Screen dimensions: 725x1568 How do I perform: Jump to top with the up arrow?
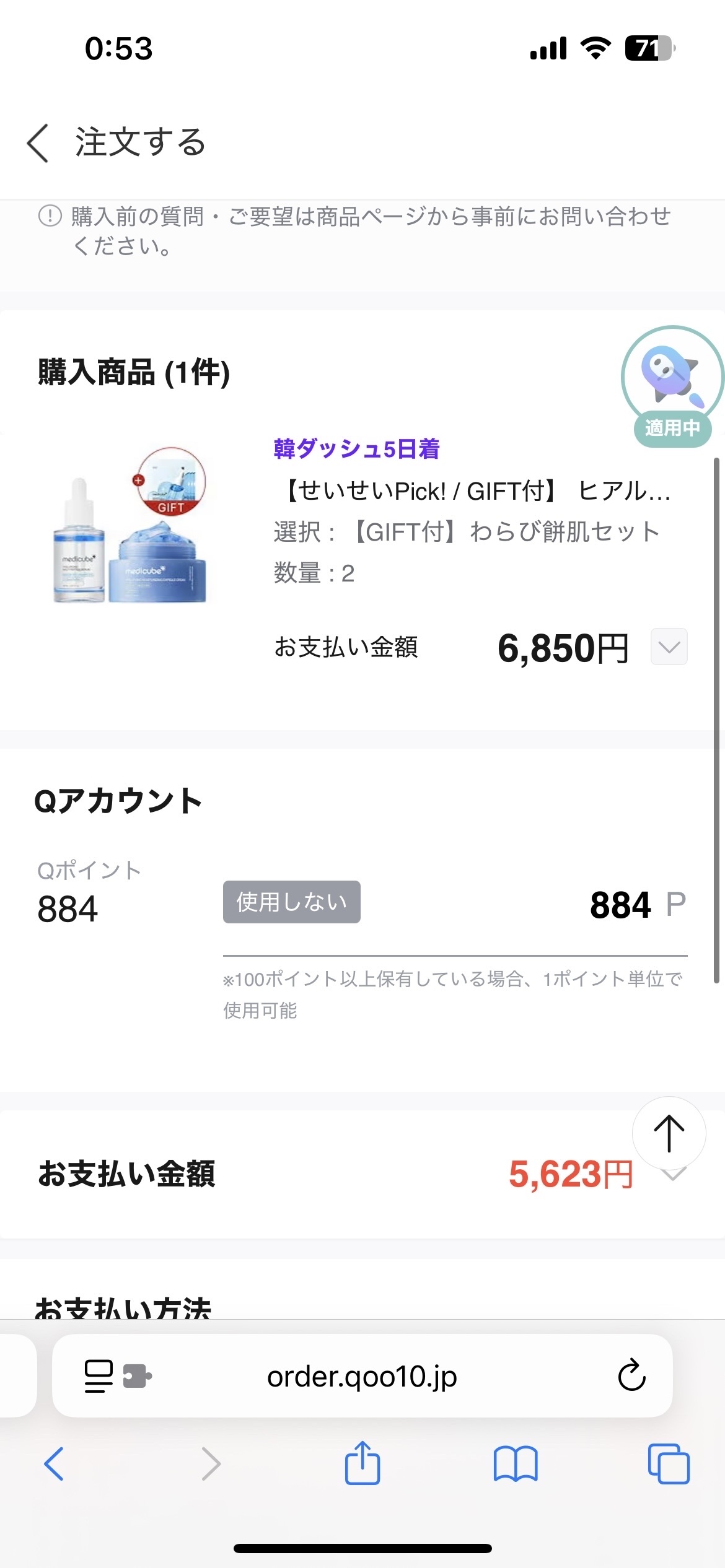[x=669, y=1133]
